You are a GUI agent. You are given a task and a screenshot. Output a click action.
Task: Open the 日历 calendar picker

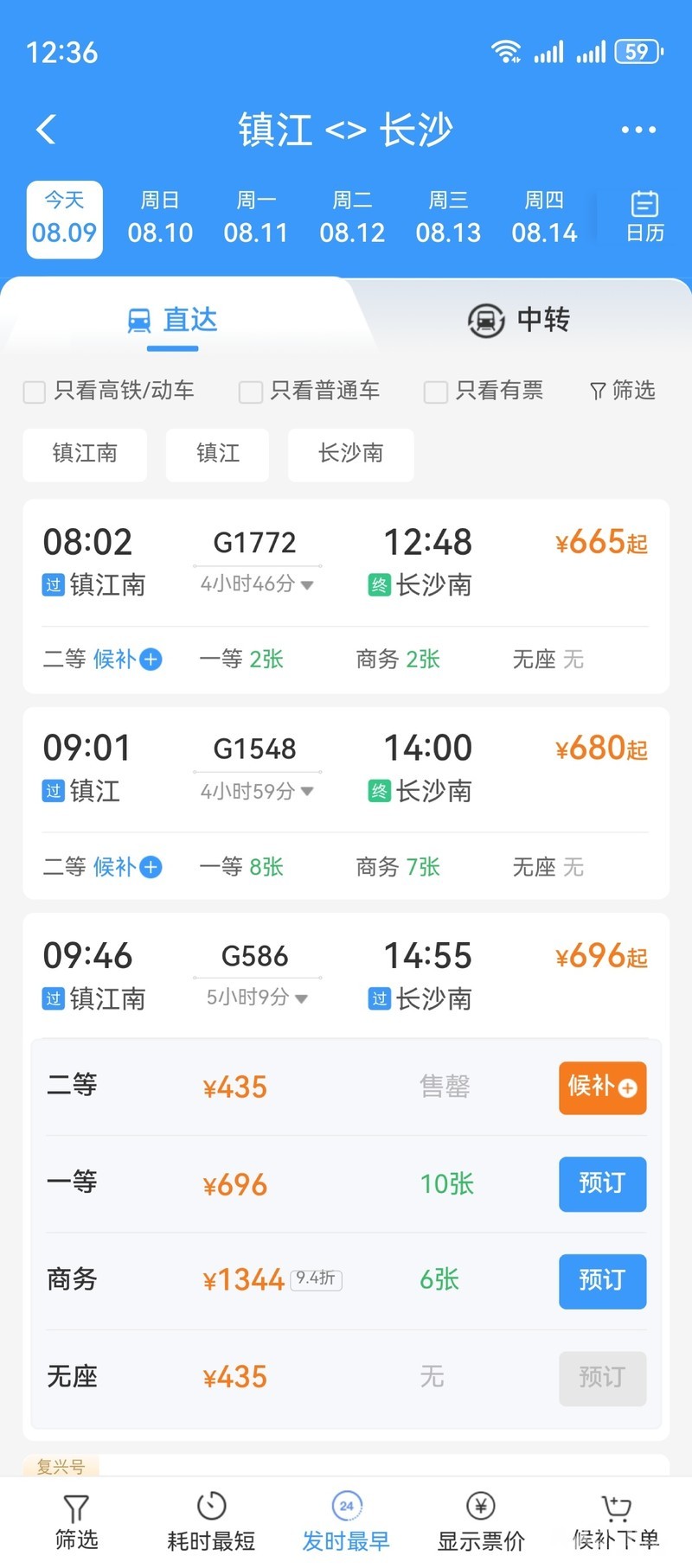coord(644,218)
